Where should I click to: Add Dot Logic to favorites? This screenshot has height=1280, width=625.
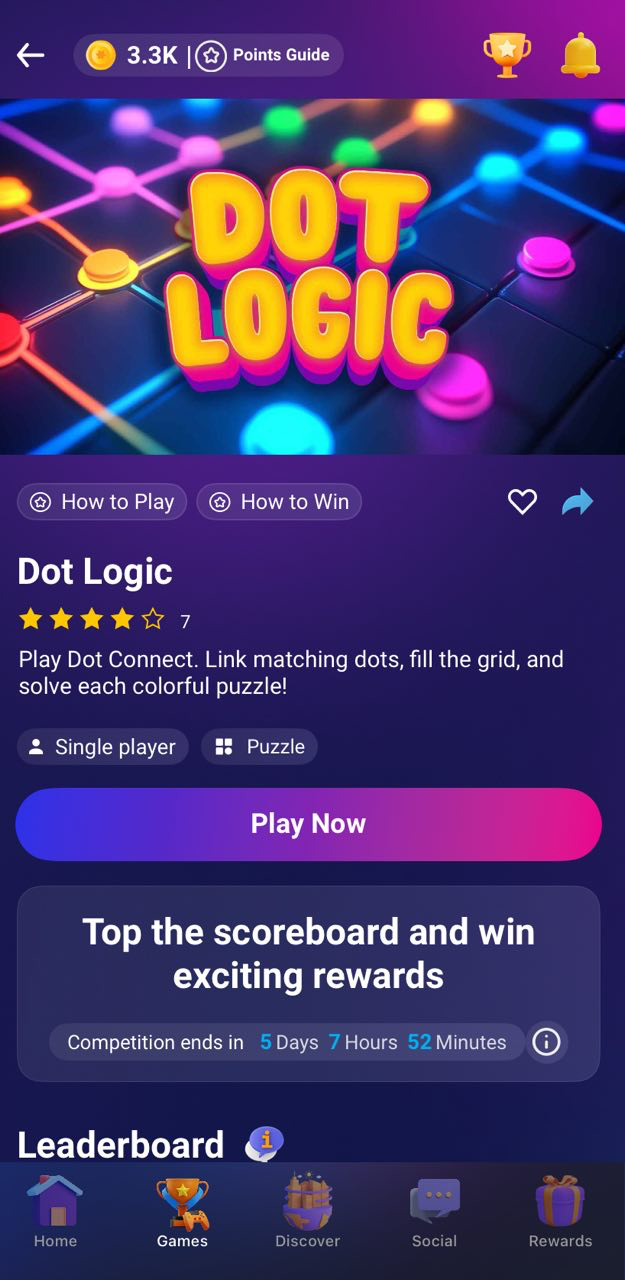point(522,502)
